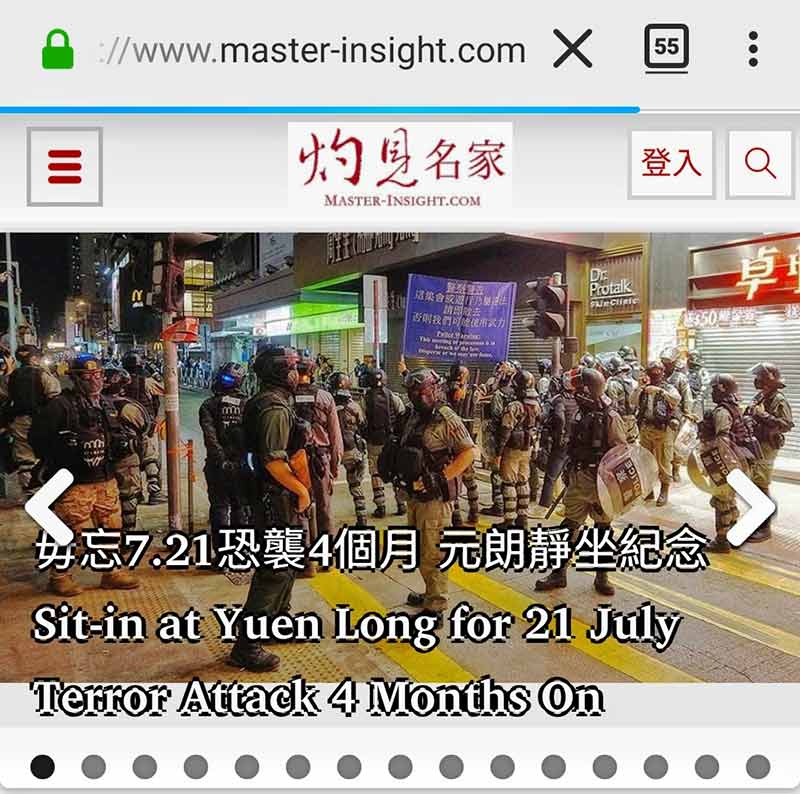Viewport: 800px width, 794px height.
Task: Open the hamburger menu
Action: pyautogui.click(x=64, y=166)
